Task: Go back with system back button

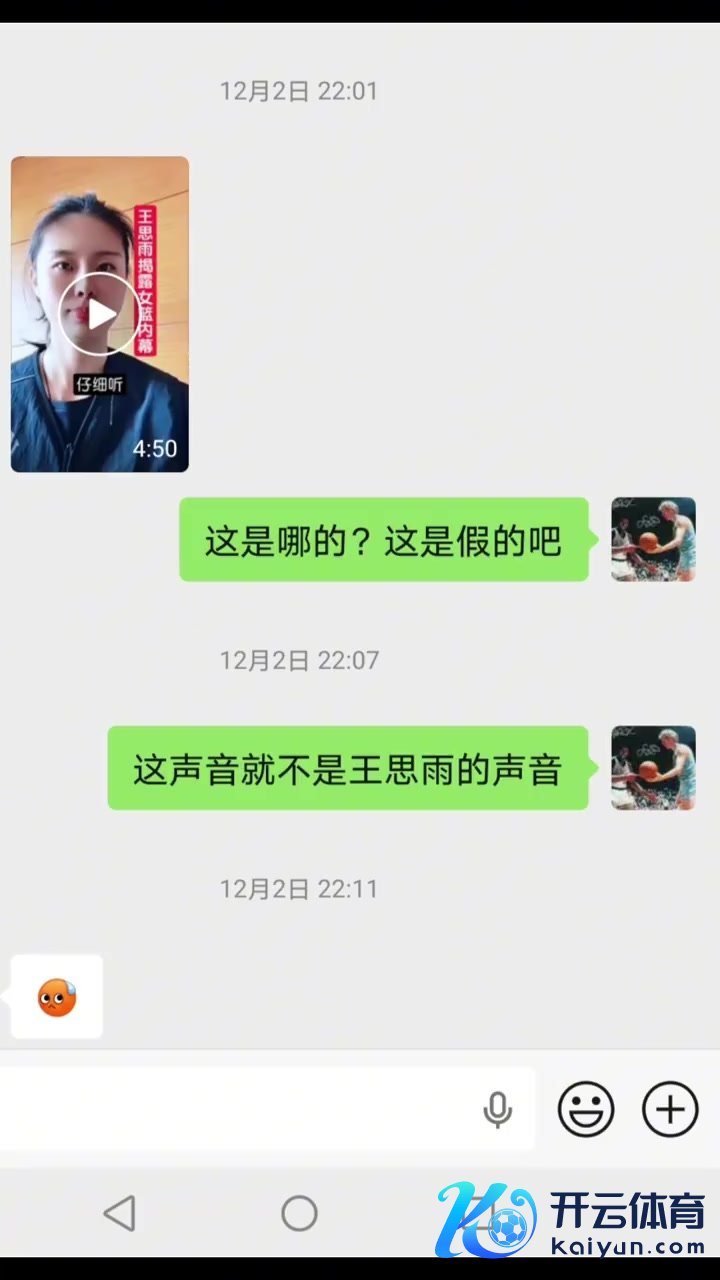Action: click(x=120, y=1214)
